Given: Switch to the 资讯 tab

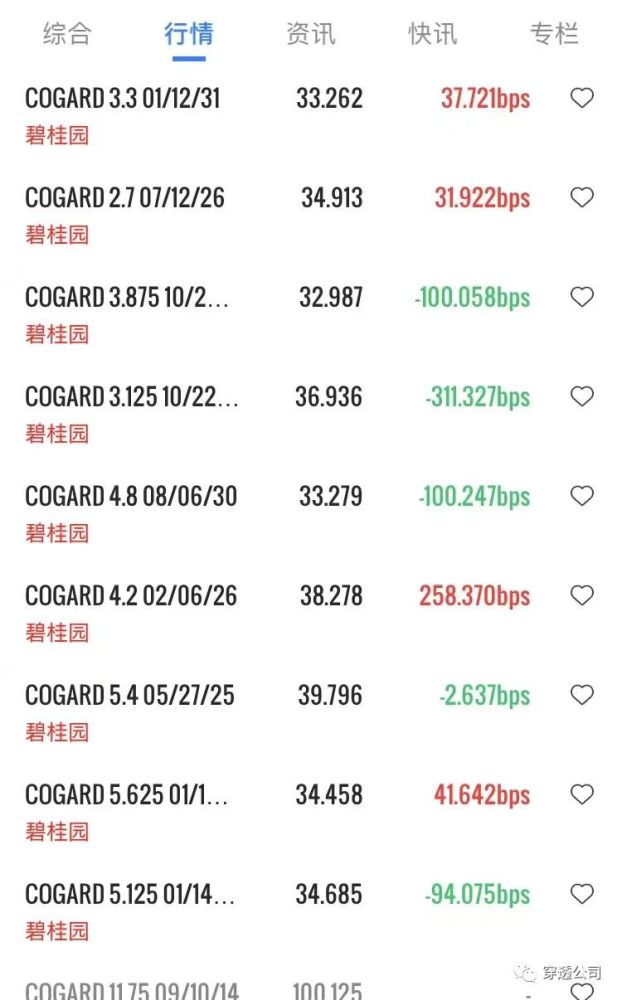Looking at the screenshot, I should pyautogui.click(x=310, y=34).
